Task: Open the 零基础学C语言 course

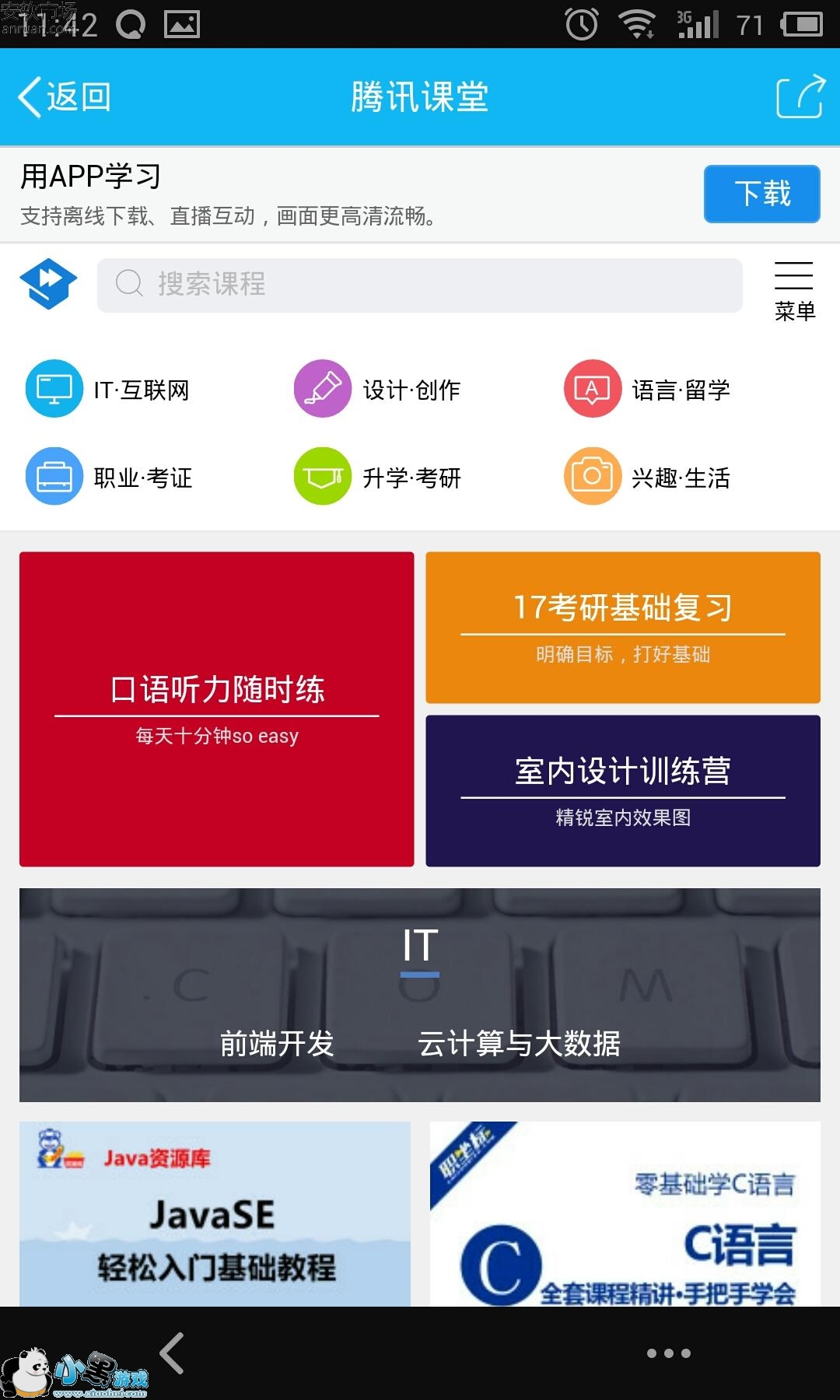Action: (x=625, y=1213)
